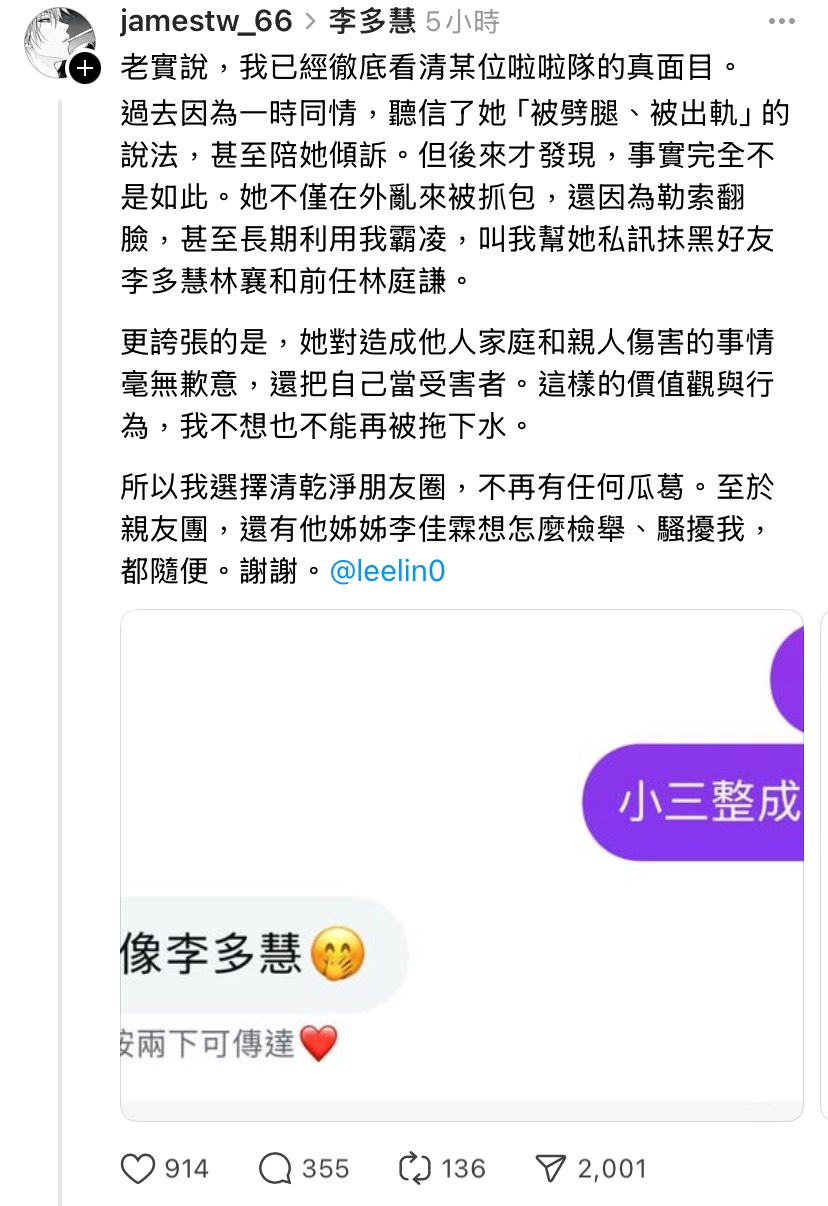Viewport: 828px width, 1206px height.
Task: Share the post using the send icon
Action: [x=552, y=1168]
